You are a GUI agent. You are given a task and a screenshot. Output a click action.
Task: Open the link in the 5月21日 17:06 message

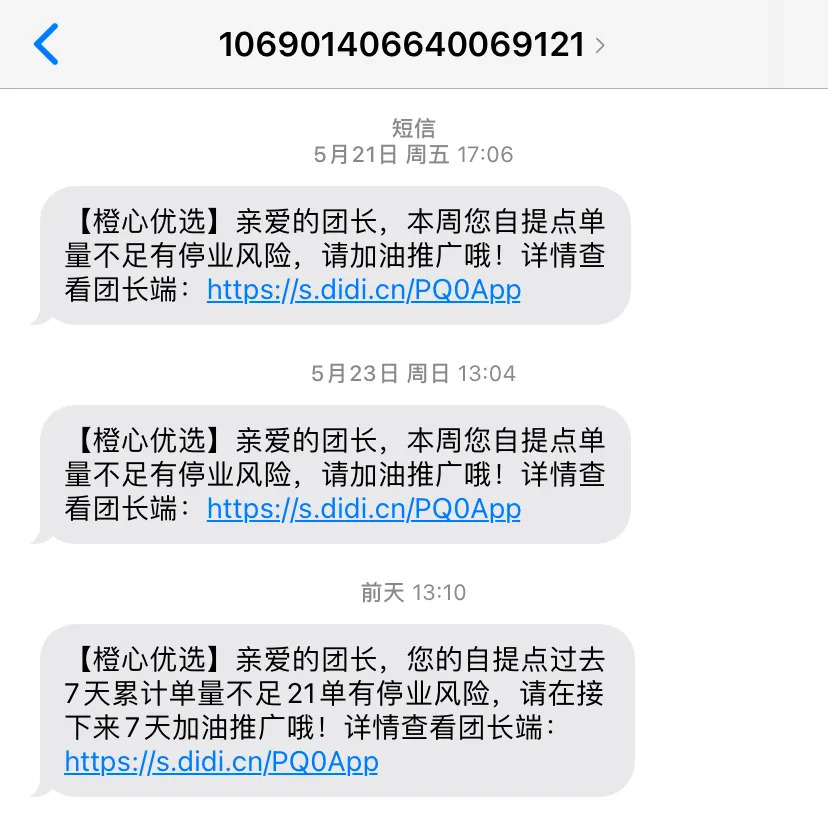coord(364,290)
